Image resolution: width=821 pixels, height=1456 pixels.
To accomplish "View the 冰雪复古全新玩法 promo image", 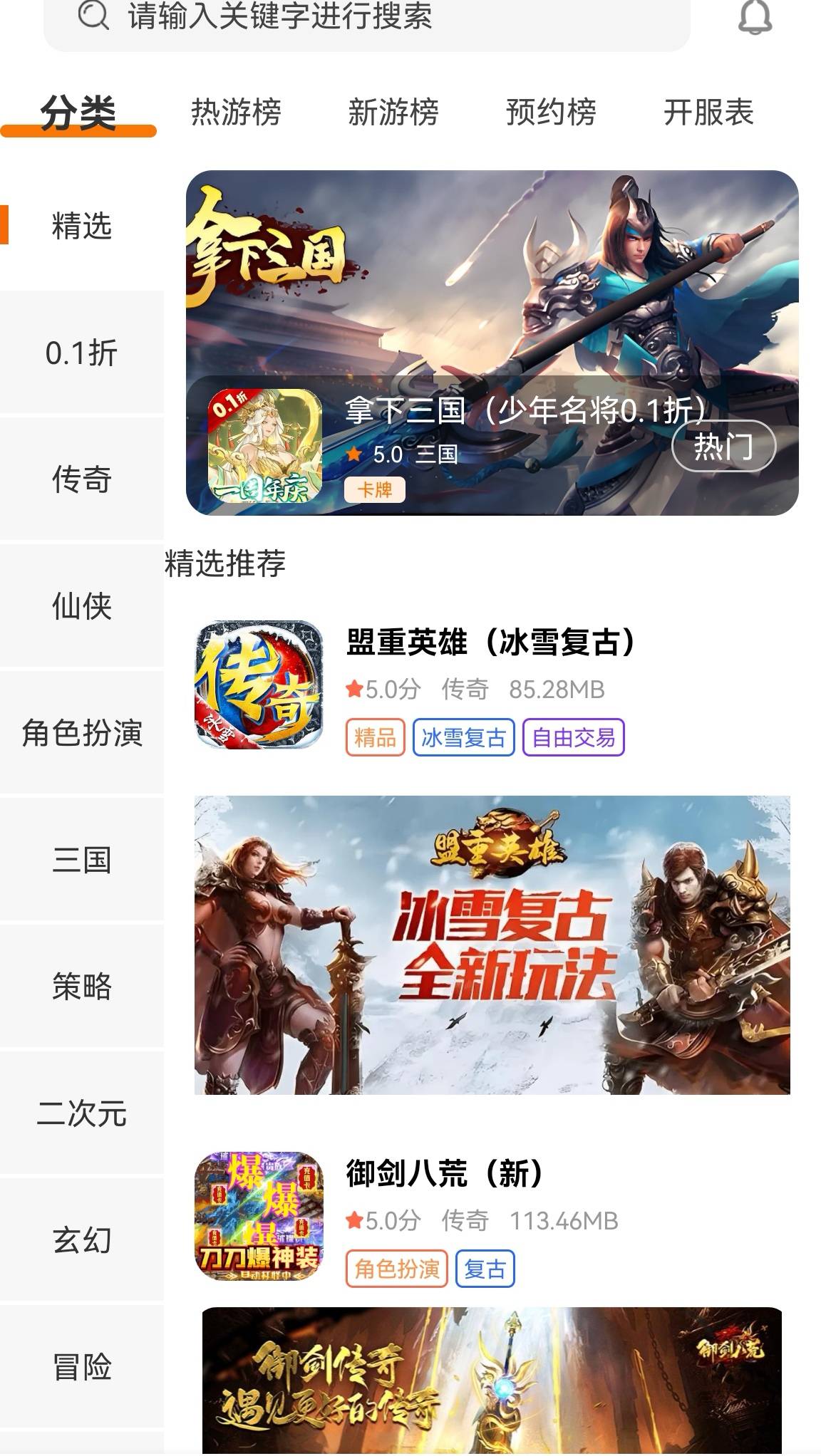I will click(492, 945).
